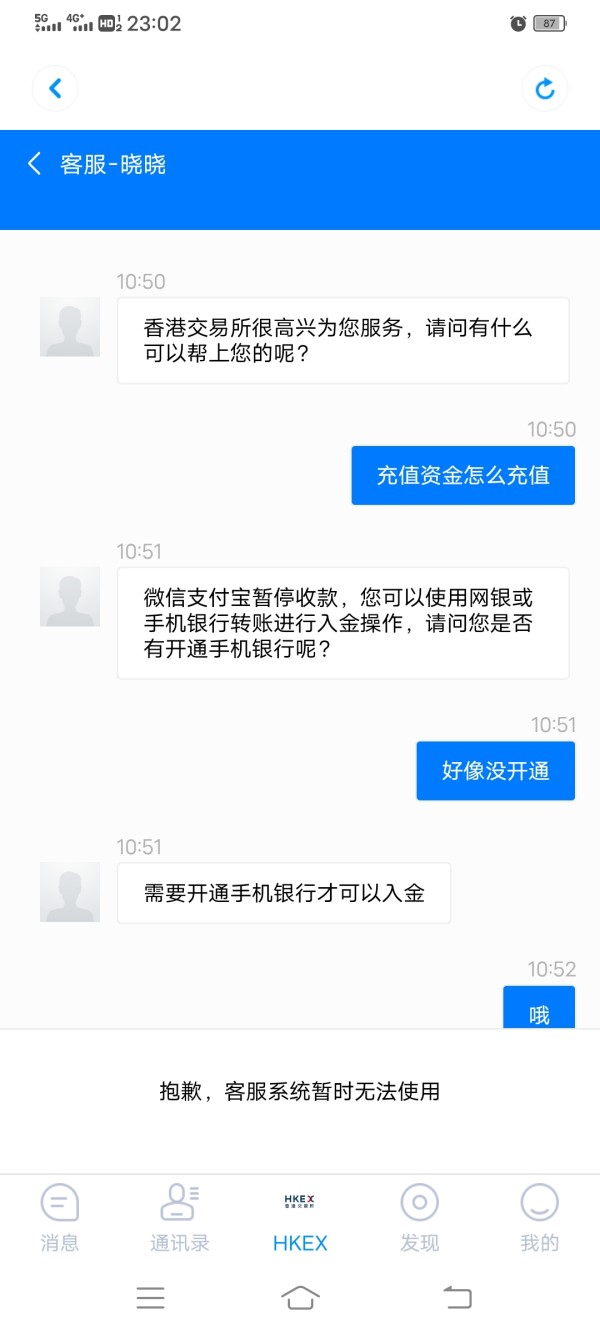Refresh the page with the reload icon
The width and height of the screenshot is (600, 1333).
[x=545, y=88]
